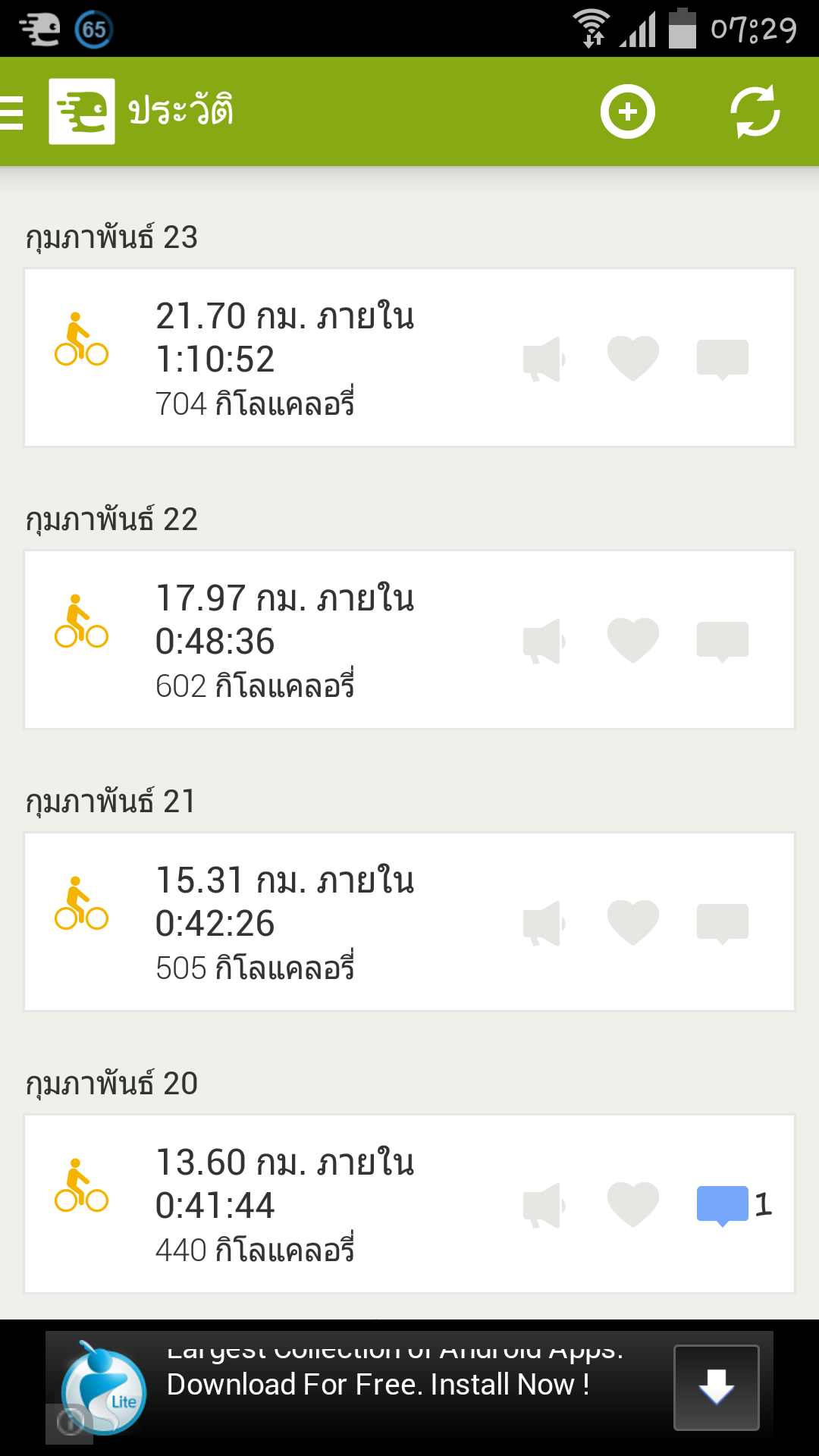The width and height of the screenshot is (819, 1456).
Task: Tap the download arrow on the ad banner
Action: 716,1387
